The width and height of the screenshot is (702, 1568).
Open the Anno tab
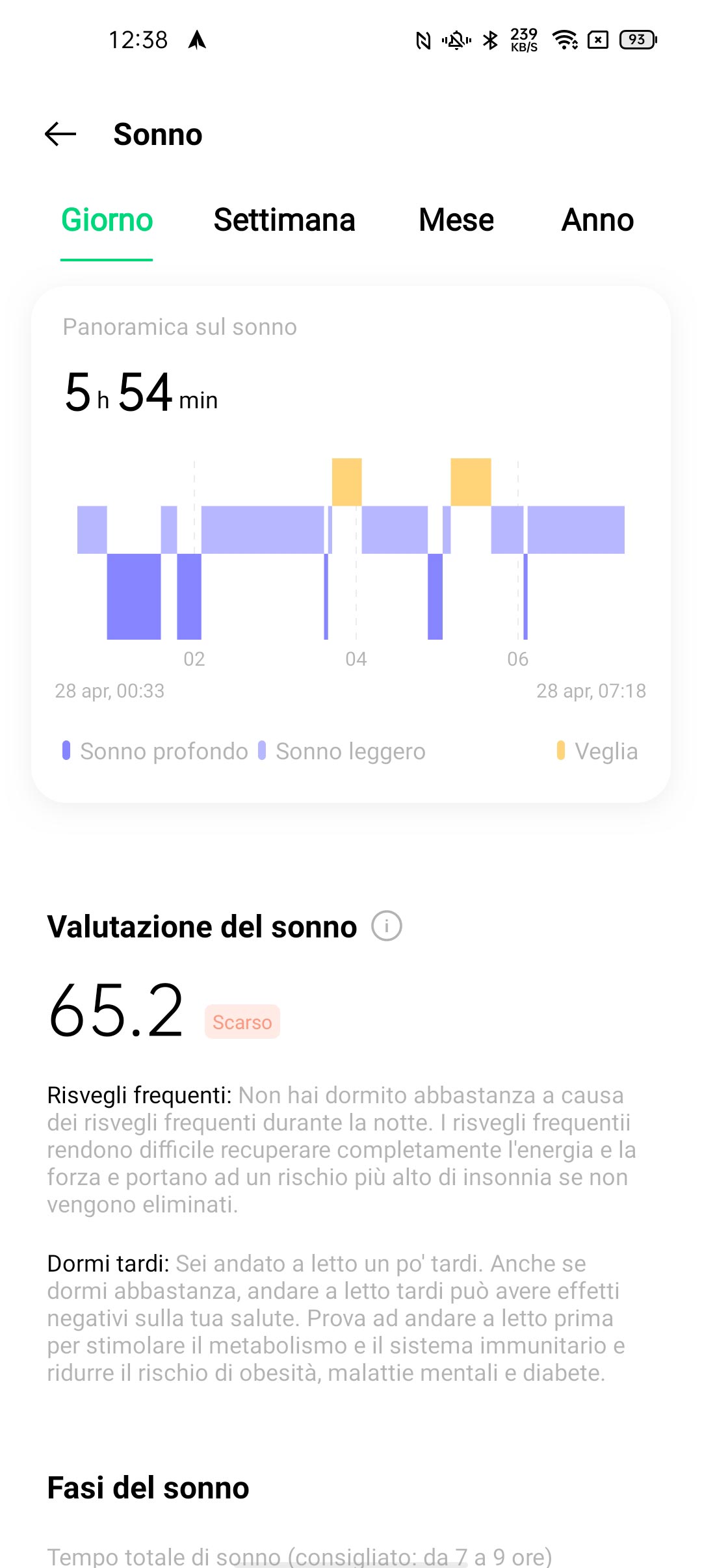(x=597, y=220)
